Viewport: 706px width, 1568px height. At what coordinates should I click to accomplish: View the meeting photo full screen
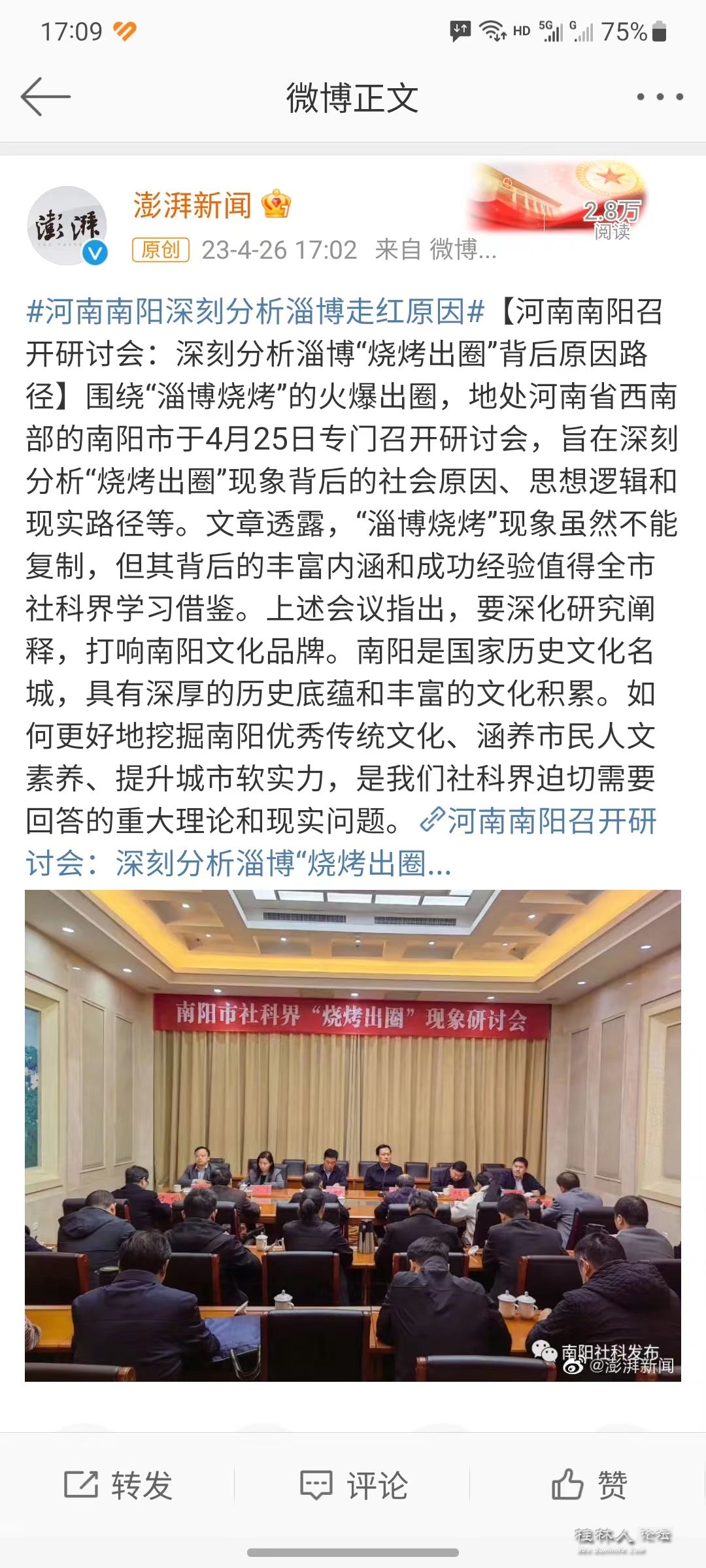353,1135
